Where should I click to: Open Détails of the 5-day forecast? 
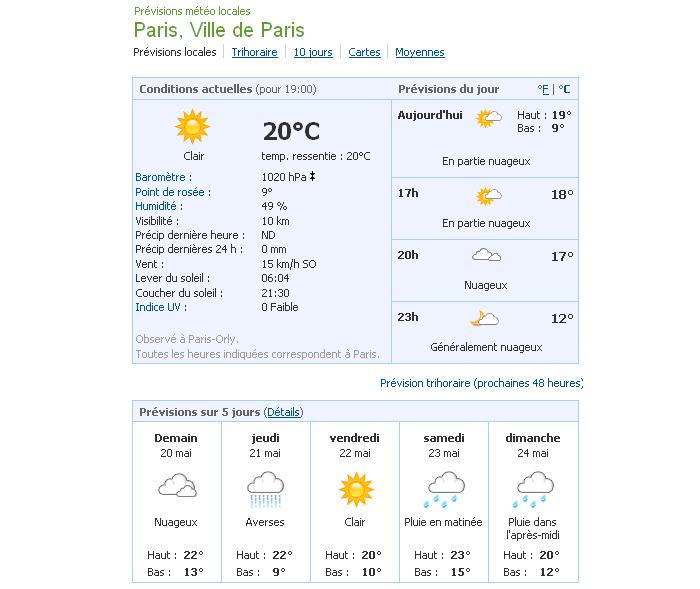(284, 412)
